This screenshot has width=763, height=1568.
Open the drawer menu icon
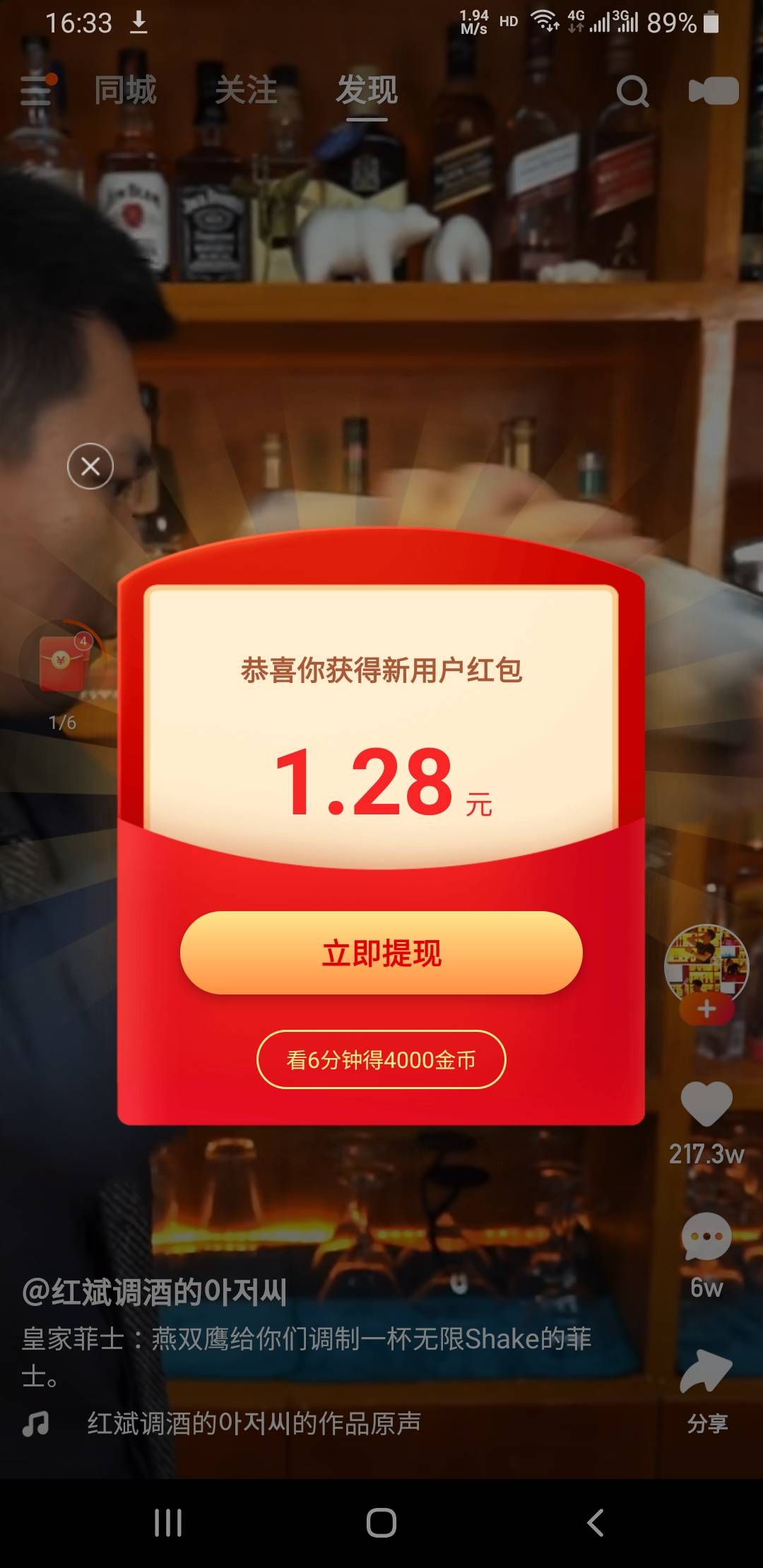pos(37,90)
